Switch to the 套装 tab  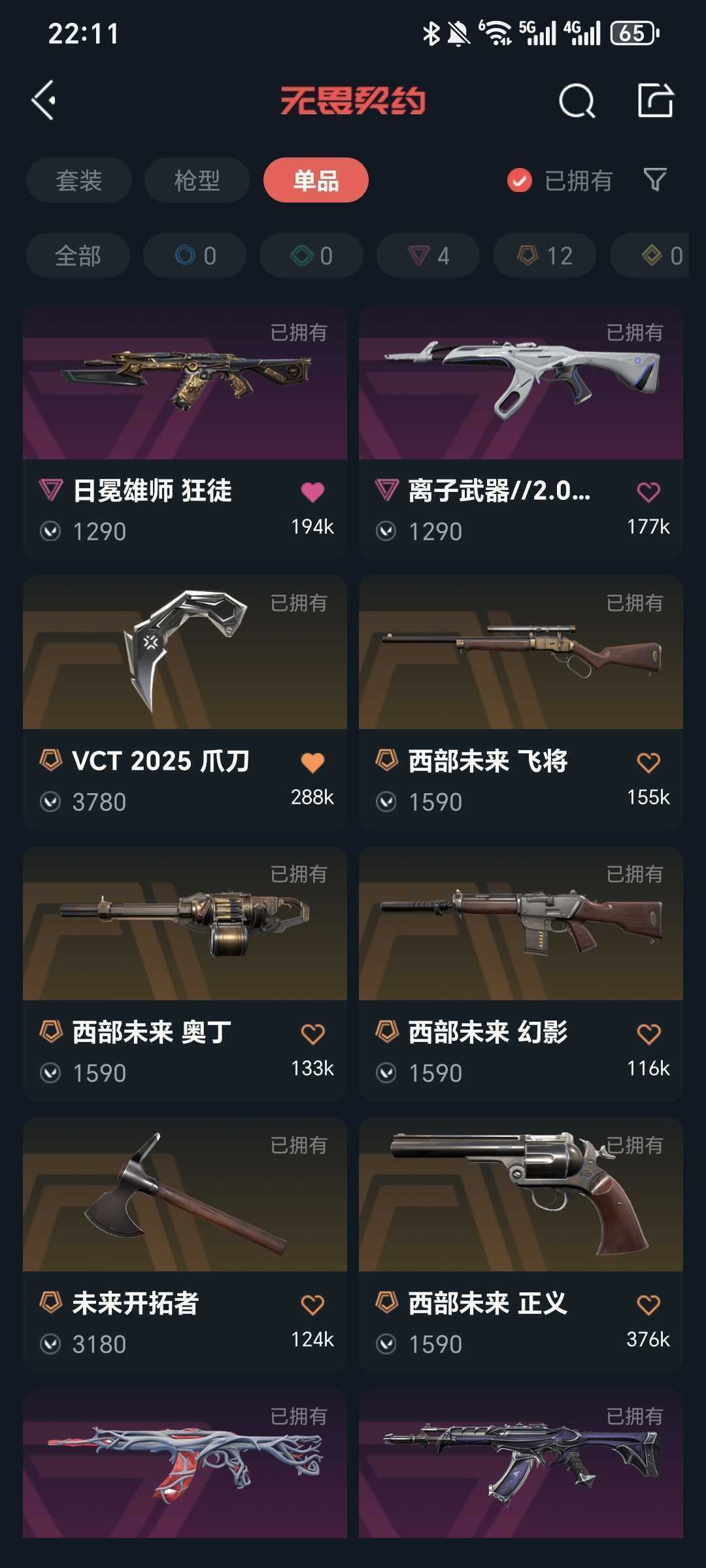pos(79,180)
